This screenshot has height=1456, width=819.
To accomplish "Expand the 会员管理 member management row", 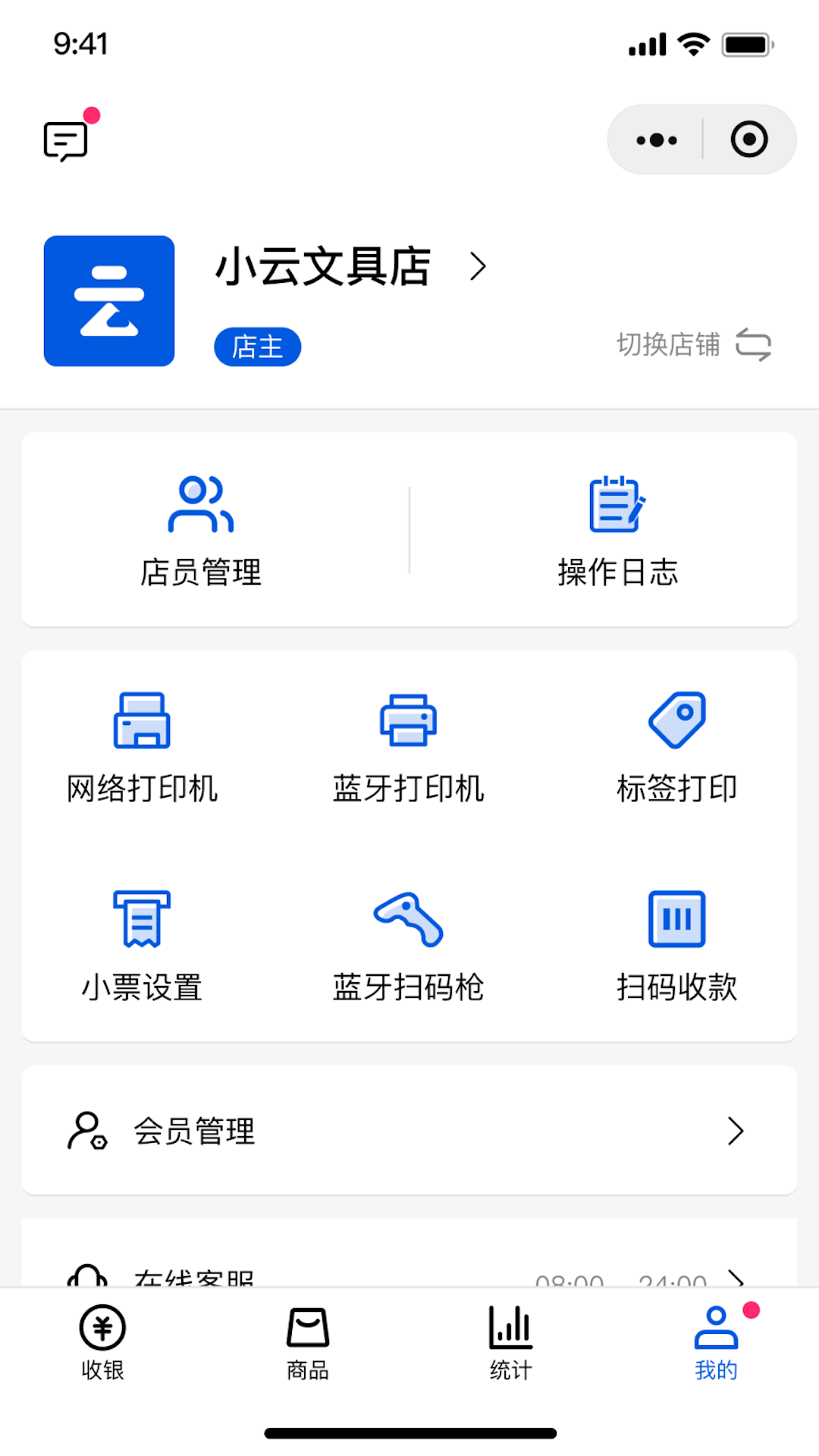I will click(x=409, y=1131).
